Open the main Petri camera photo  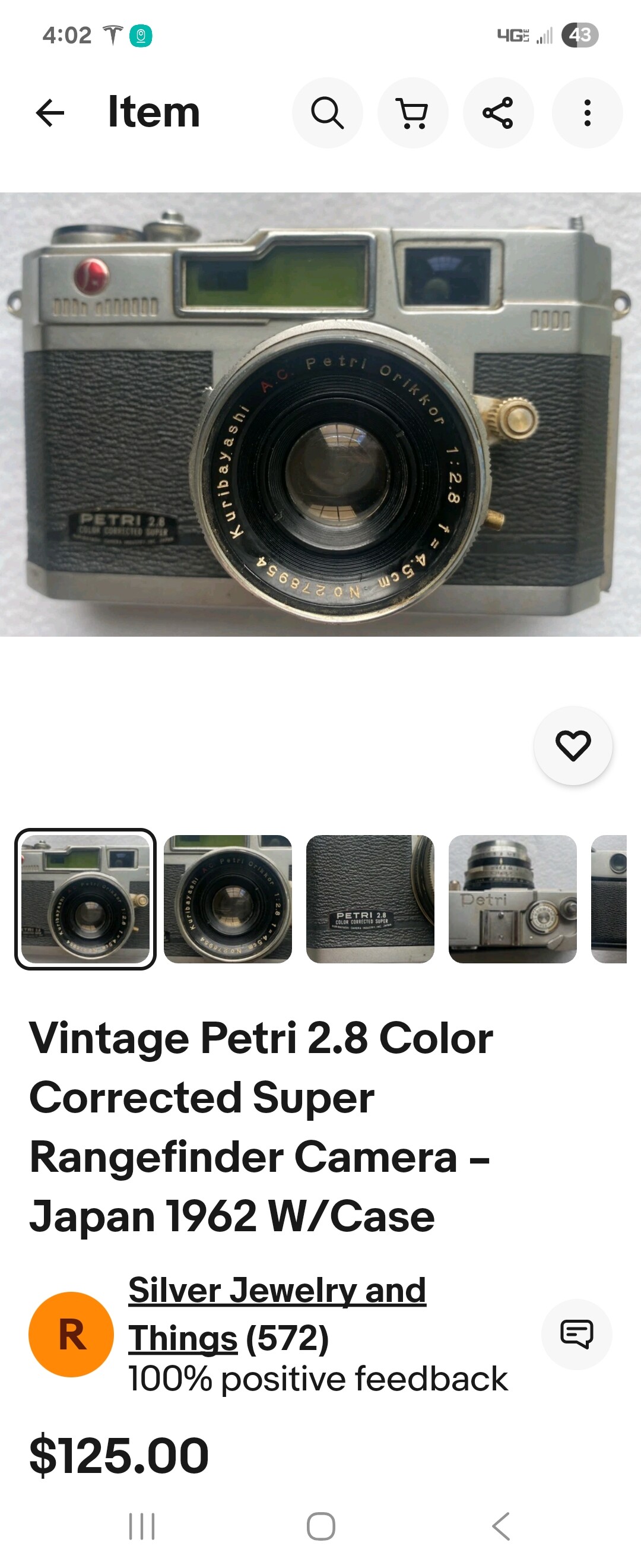pyautogui.click(x=320, y=415)
